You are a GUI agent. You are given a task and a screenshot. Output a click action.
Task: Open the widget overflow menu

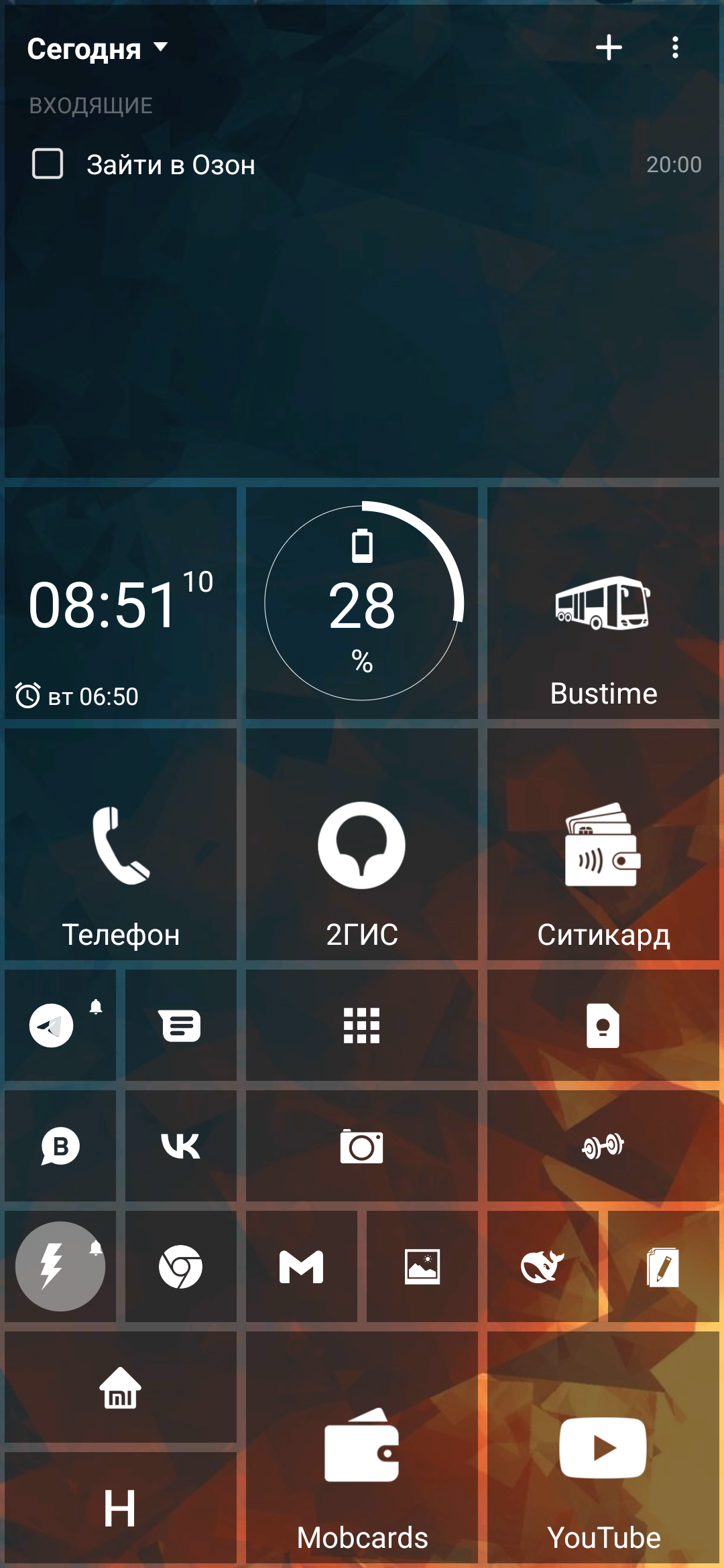pos(675,48)
